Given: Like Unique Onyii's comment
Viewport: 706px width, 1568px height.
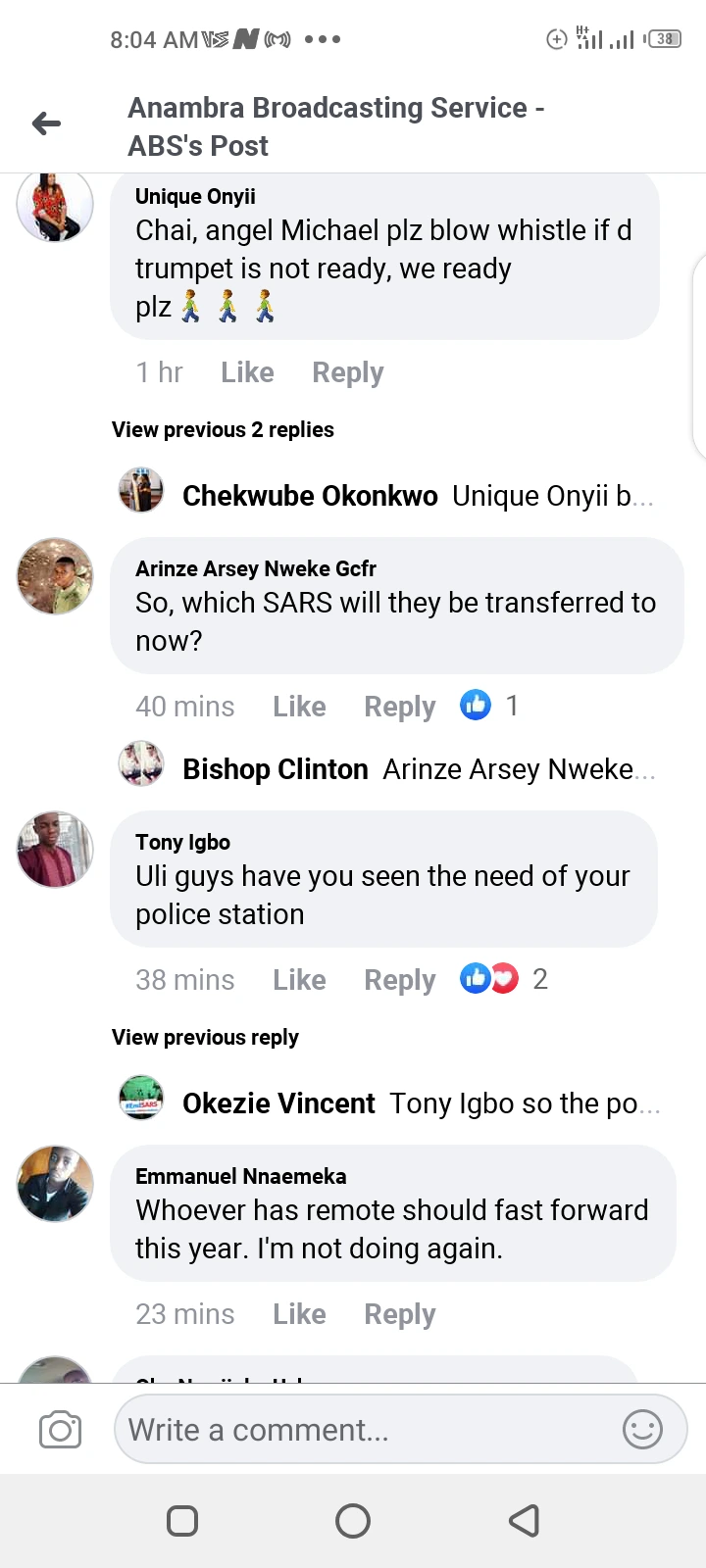Looking at the screenshot, I should (247, 372).
